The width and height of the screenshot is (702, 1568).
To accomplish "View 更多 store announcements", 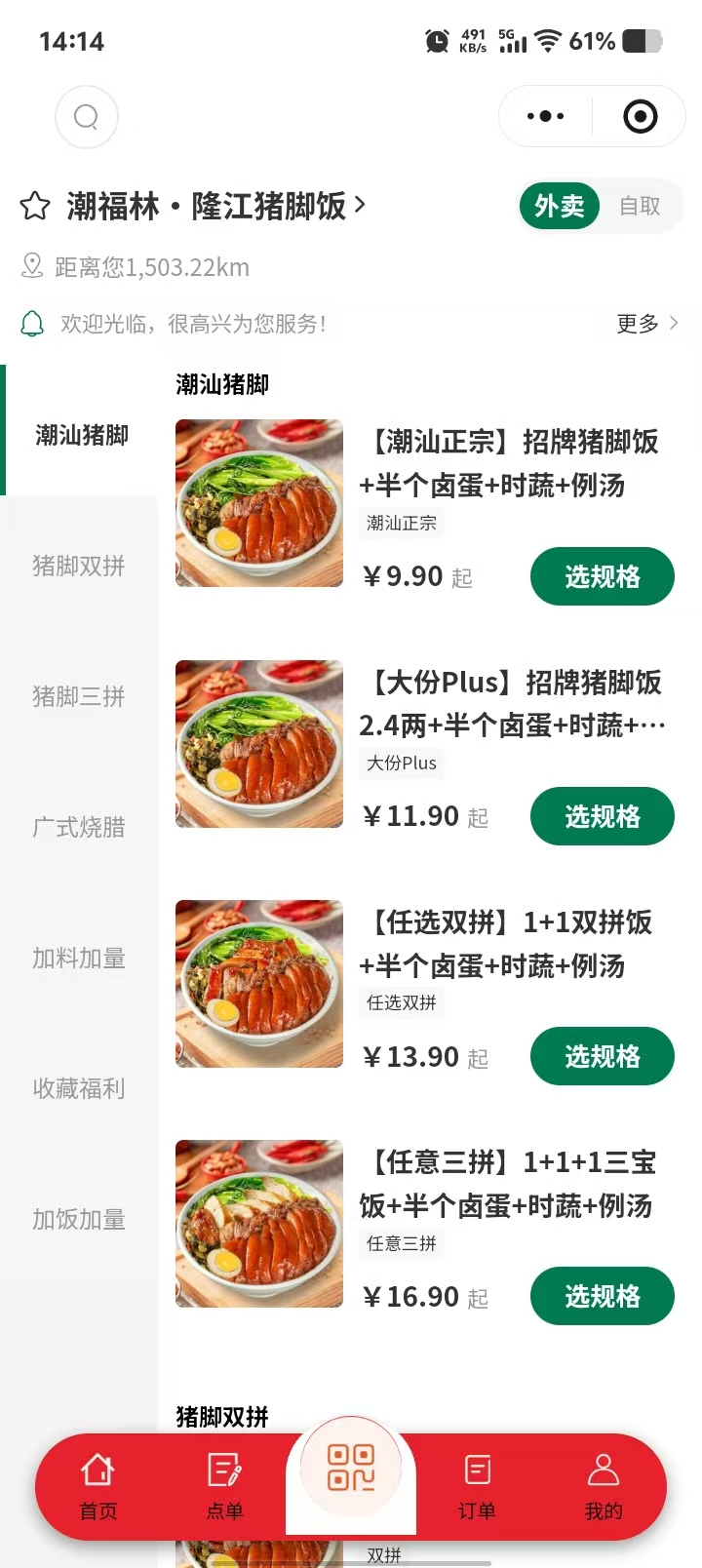I will 646,324.
